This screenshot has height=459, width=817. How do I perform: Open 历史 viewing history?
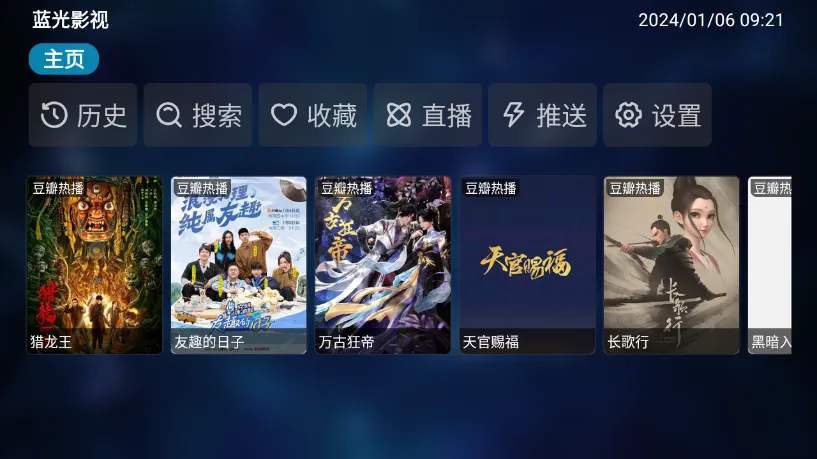click(x=83, y=115)
